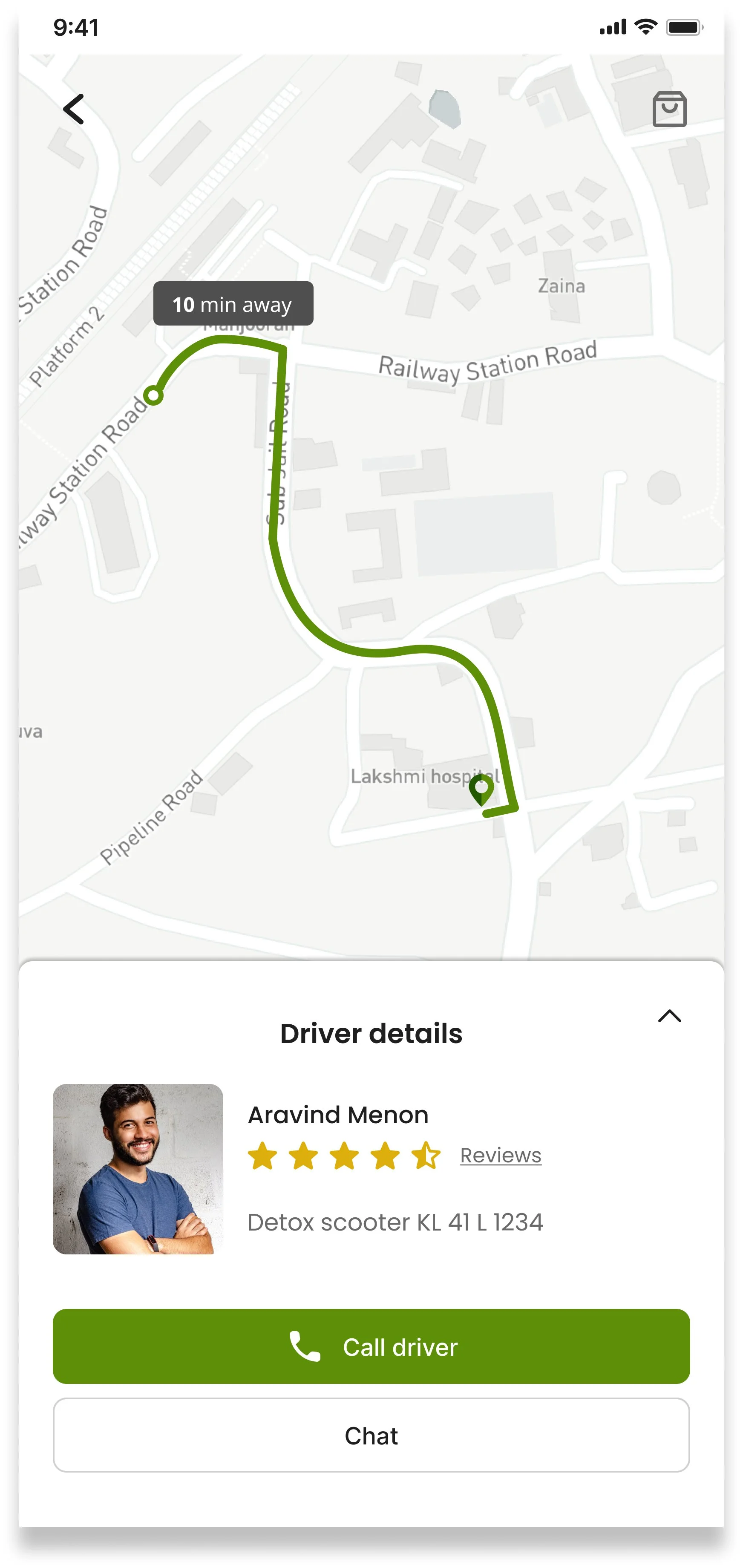743x1568 pixels.
Task: Start a chat with the driver
Action: pyautogui.click(x=371, y=1435)
